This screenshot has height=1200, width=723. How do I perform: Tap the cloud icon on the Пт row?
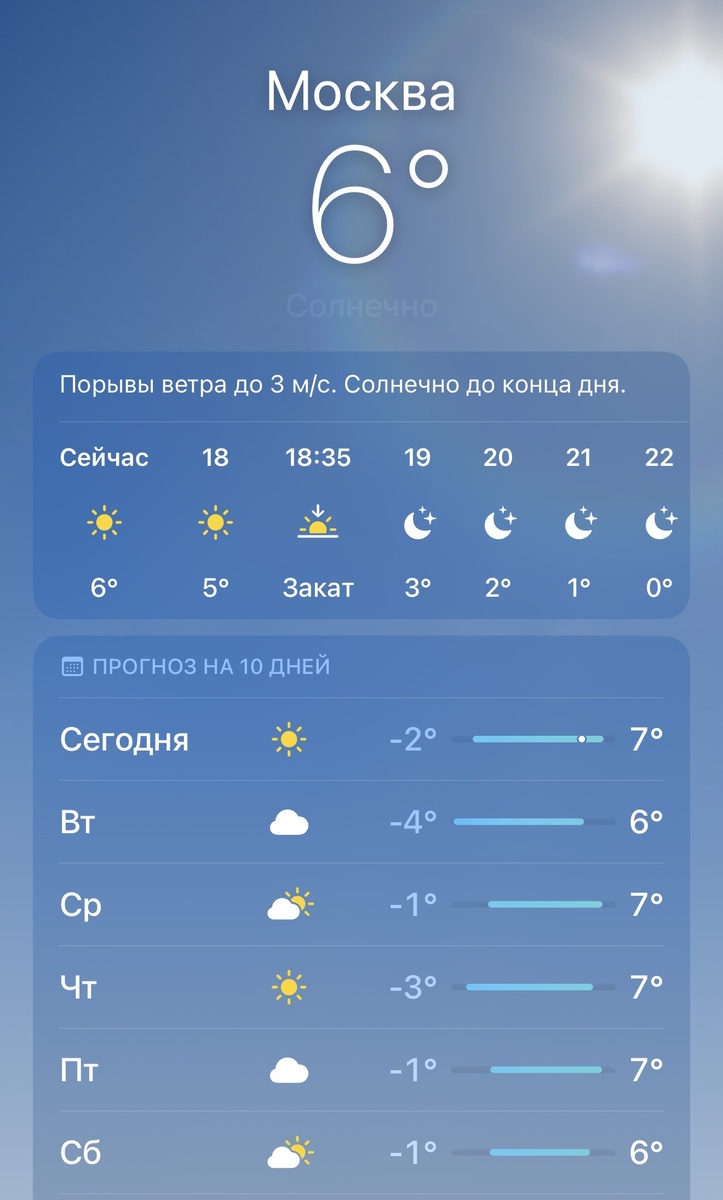pos(289,1069)
